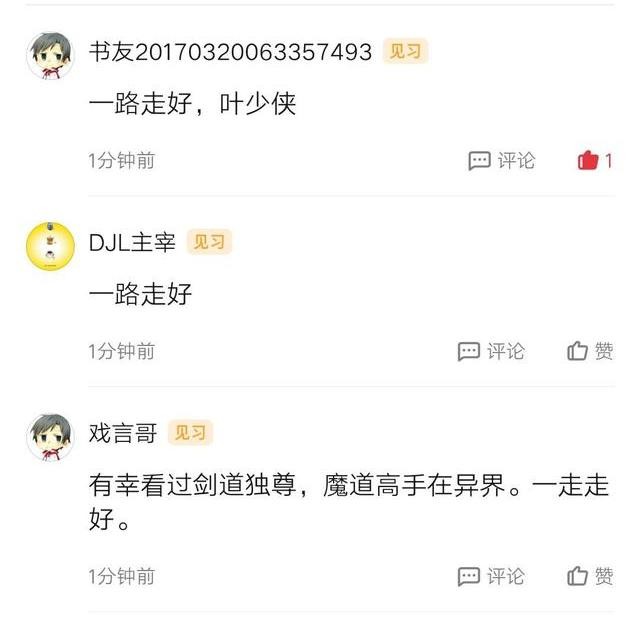Reply to 戏言哥's comment
Screen dimensions: 640x624
(491, 576)
